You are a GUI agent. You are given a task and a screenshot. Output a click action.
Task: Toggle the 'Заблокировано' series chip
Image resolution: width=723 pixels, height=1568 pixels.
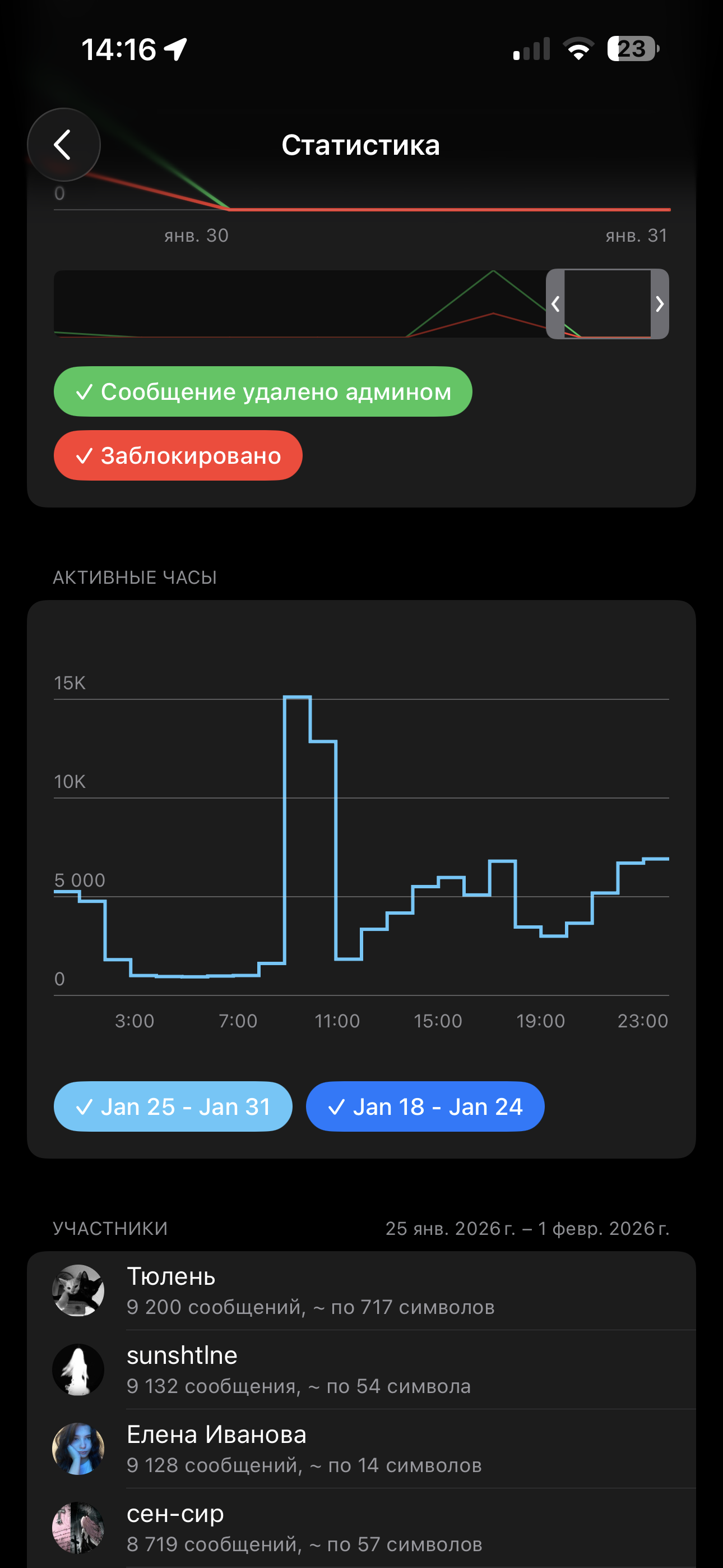coord(178,455)
